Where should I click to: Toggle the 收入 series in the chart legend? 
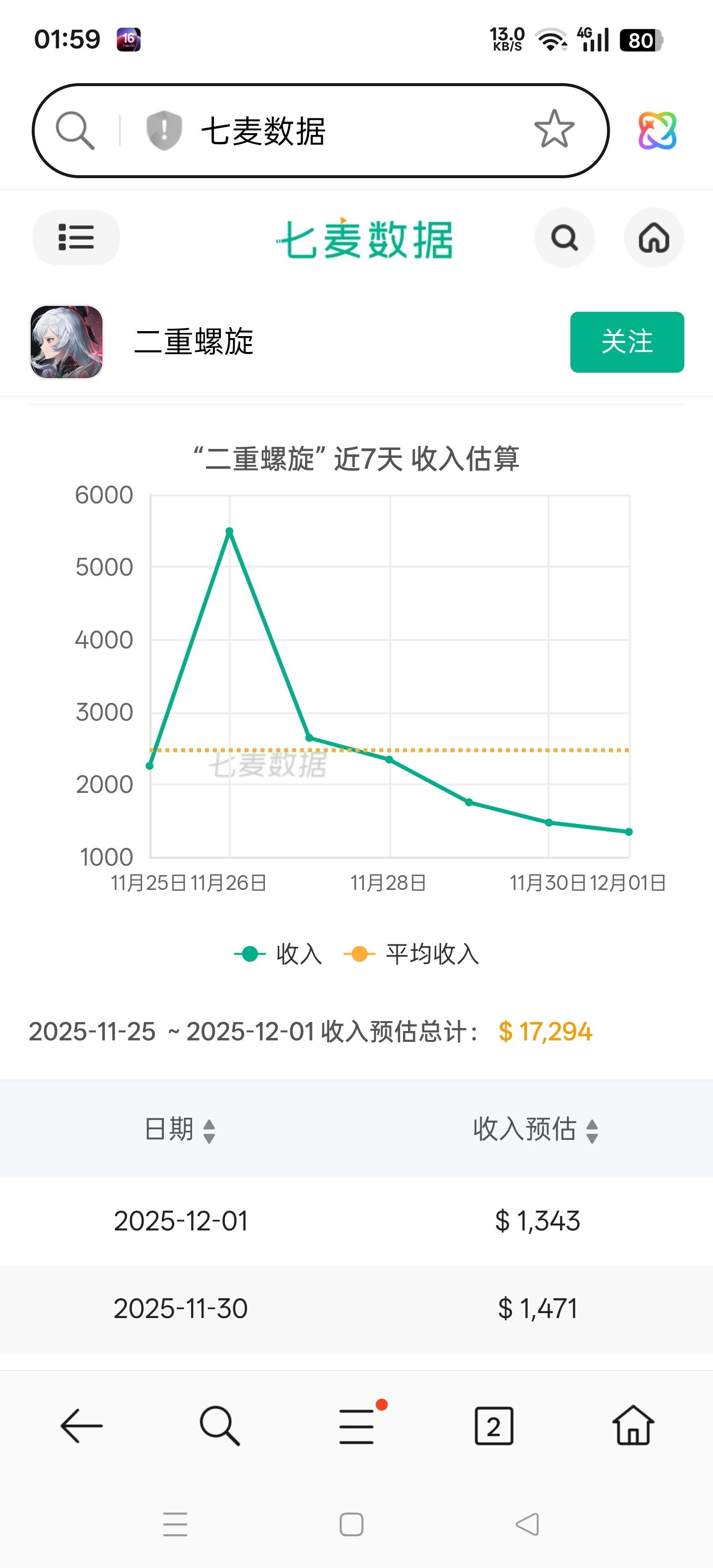[278, 954]
